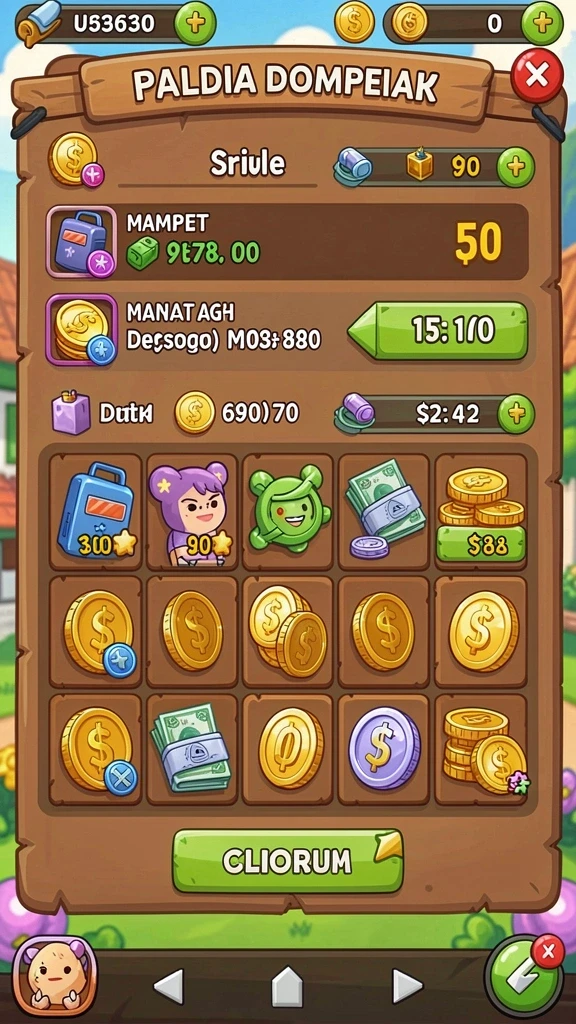Image resolution: width=576 pixels, height=1024 pixels.
Task: Tap the plus next to $2:42
Action: pos(516,413)
